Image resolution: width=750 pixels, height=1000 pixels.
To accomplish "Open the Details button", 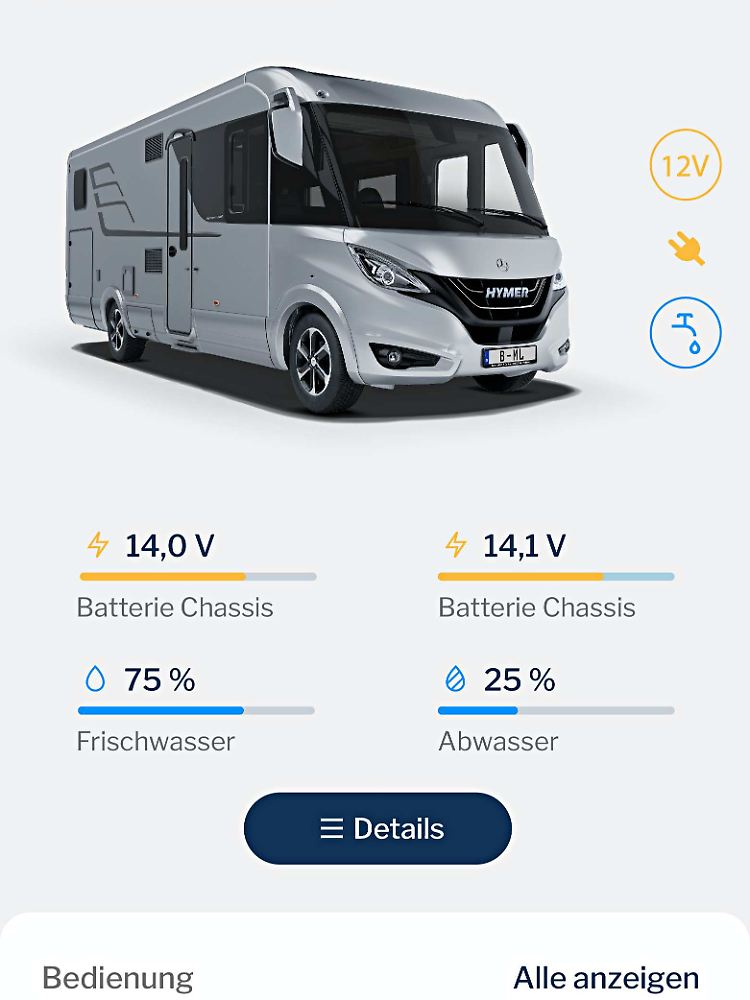I will (378, 828).
